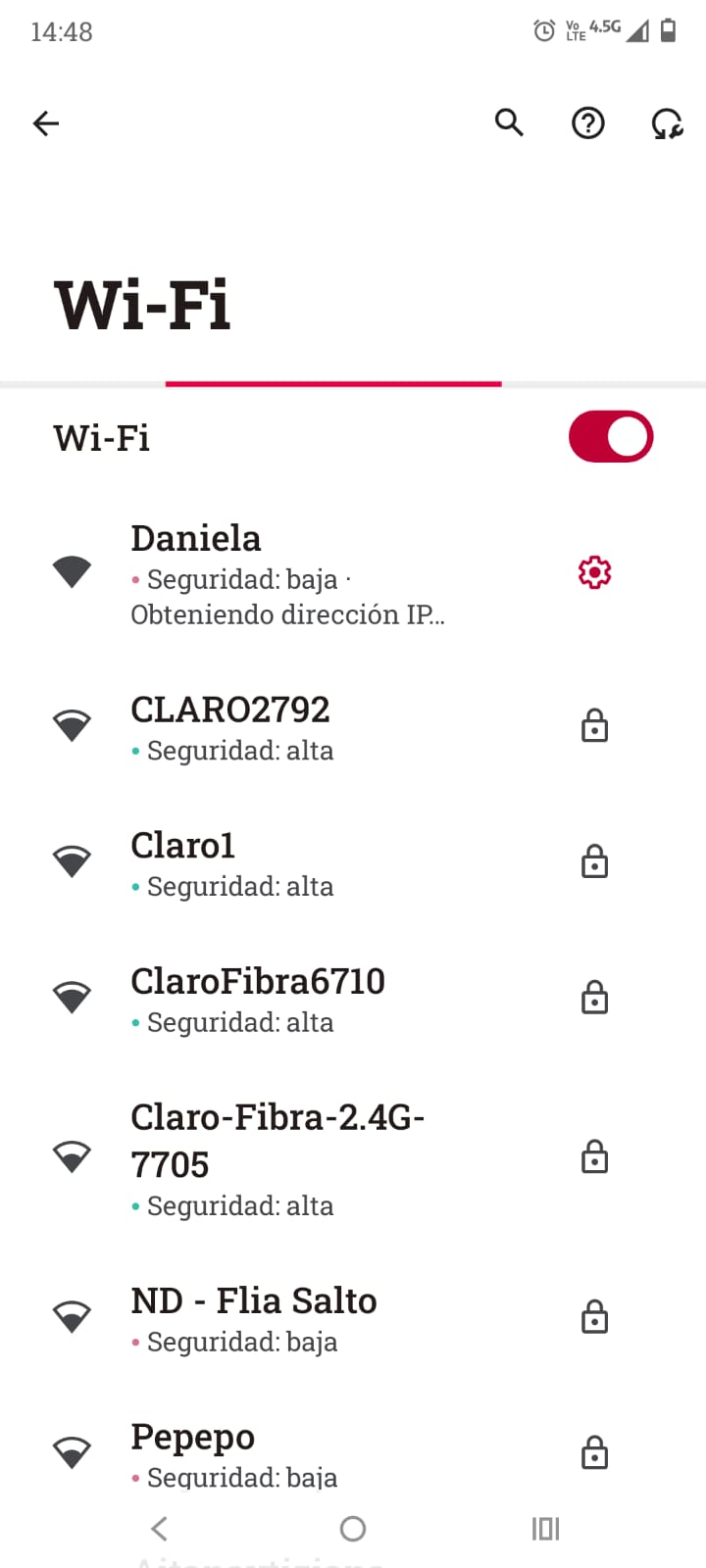Select the Daniela network

click(284, 573)
